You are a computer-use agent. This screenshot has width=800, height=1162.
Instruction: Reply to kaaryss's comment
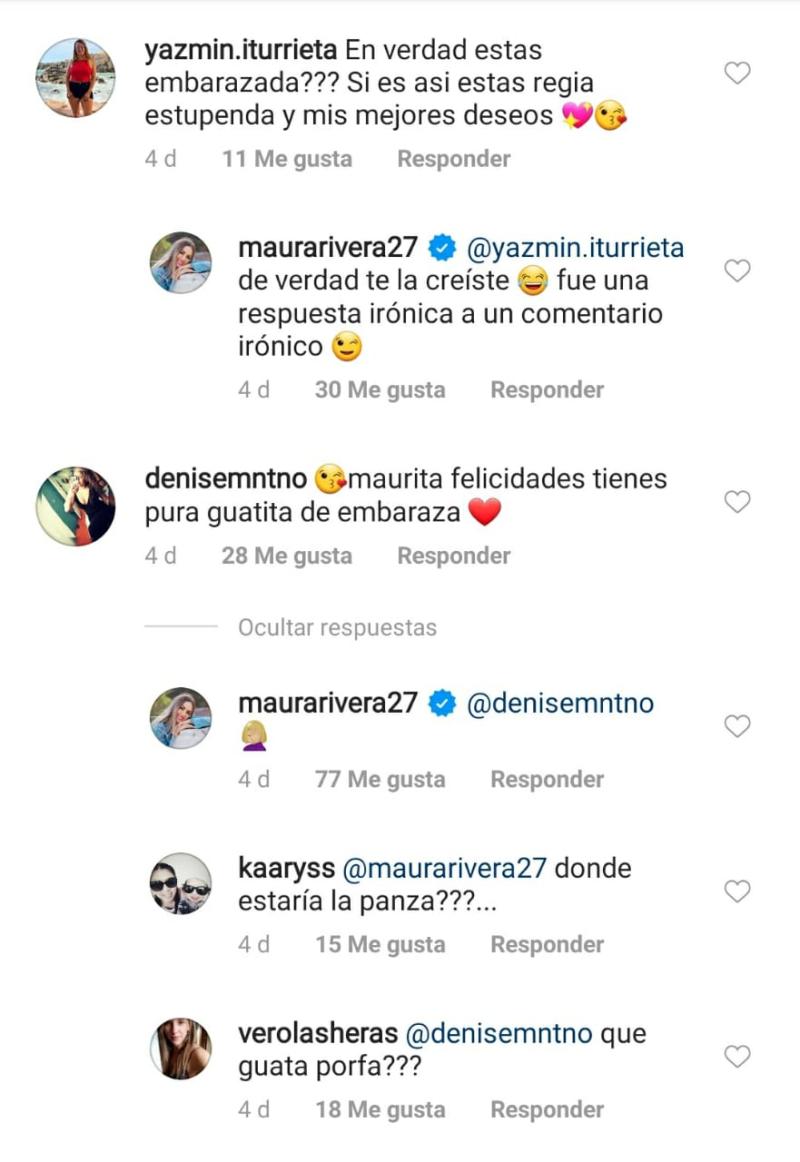(x=546, y=945)
